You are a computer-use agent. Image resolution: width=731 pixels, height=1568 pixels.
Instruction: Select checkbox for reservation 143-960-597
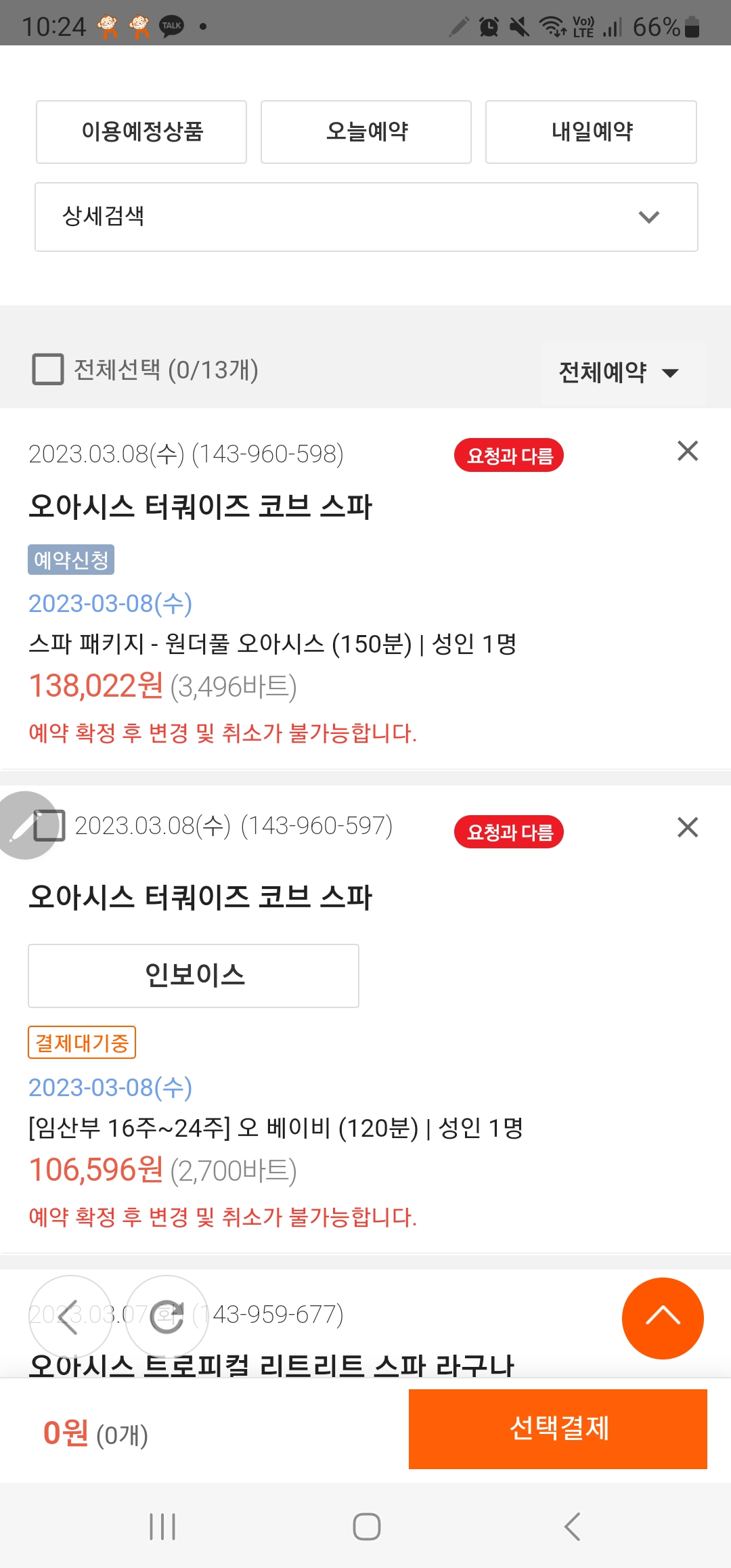49,825
